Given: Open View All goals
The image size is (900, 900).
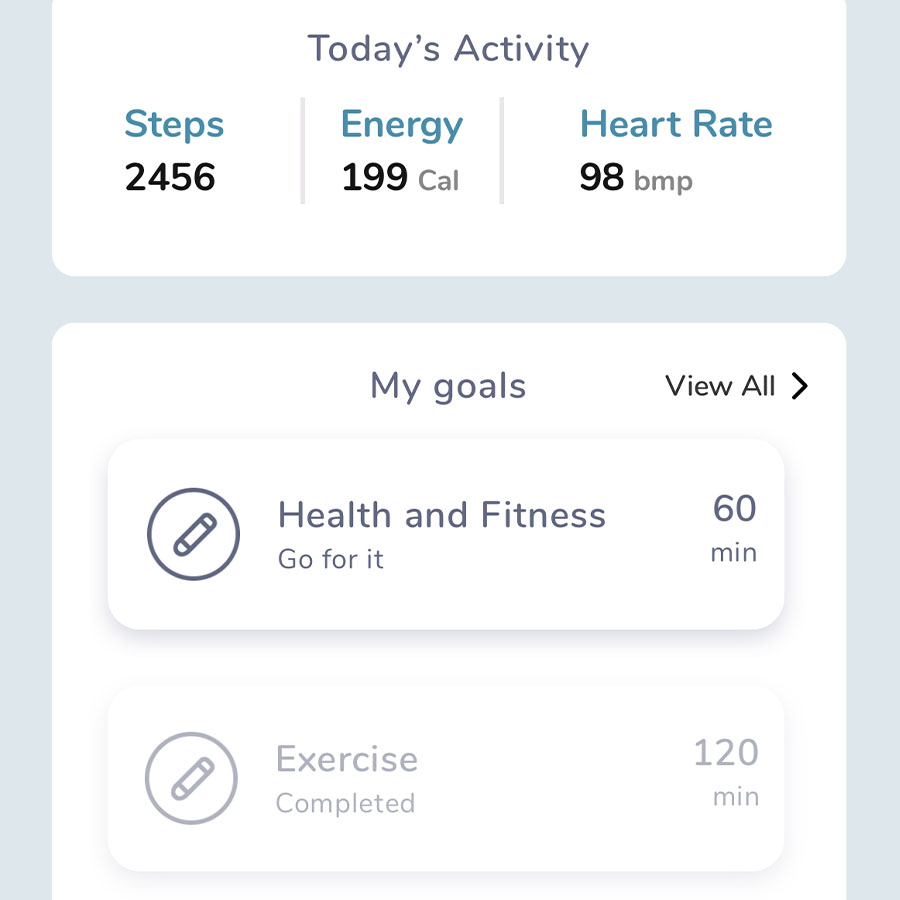Looking at the screenshot, I should (x=736, y=386).
